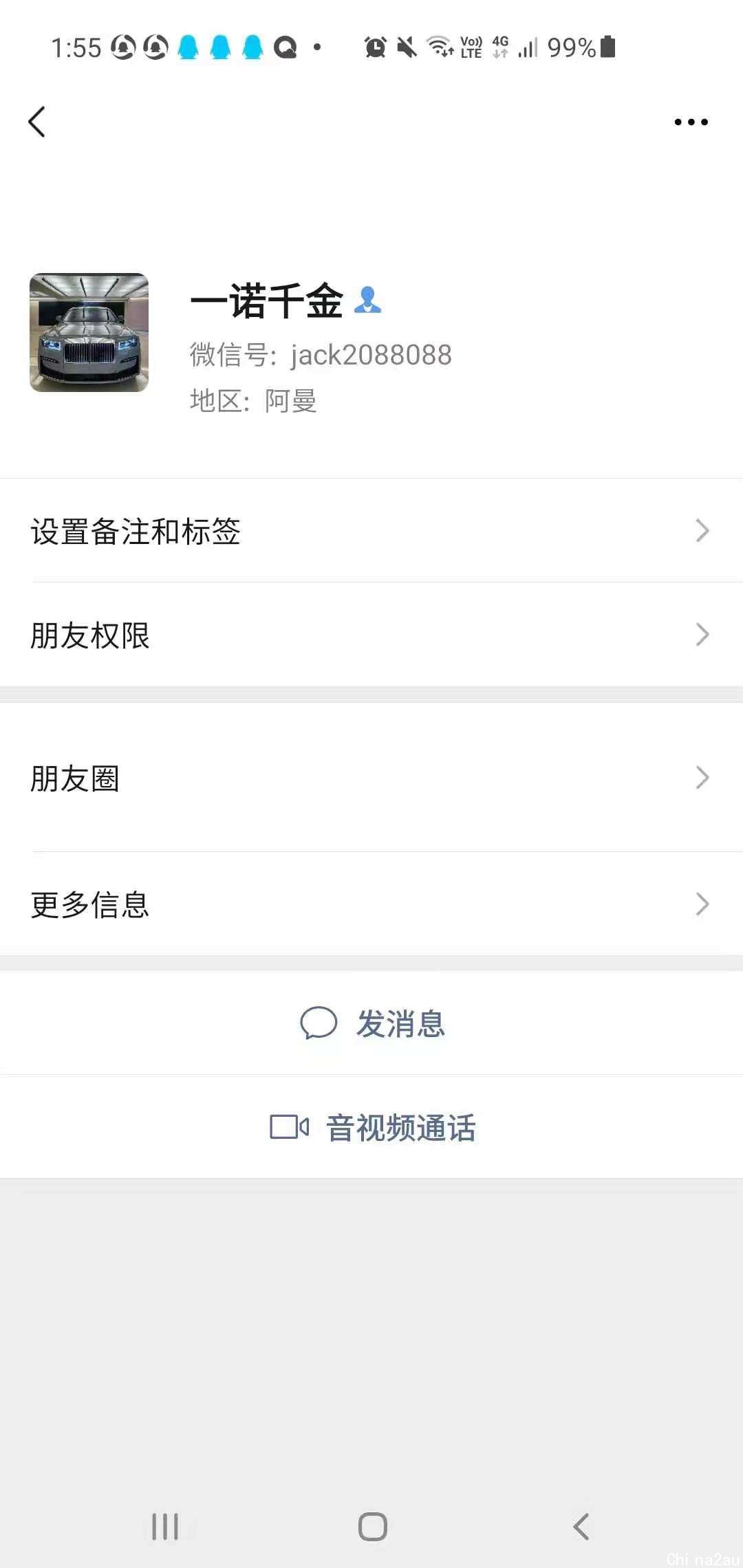This screenshot has width=743, height=1568.
Task: Open 朋友权限 settings
Action: click(371, 635)
